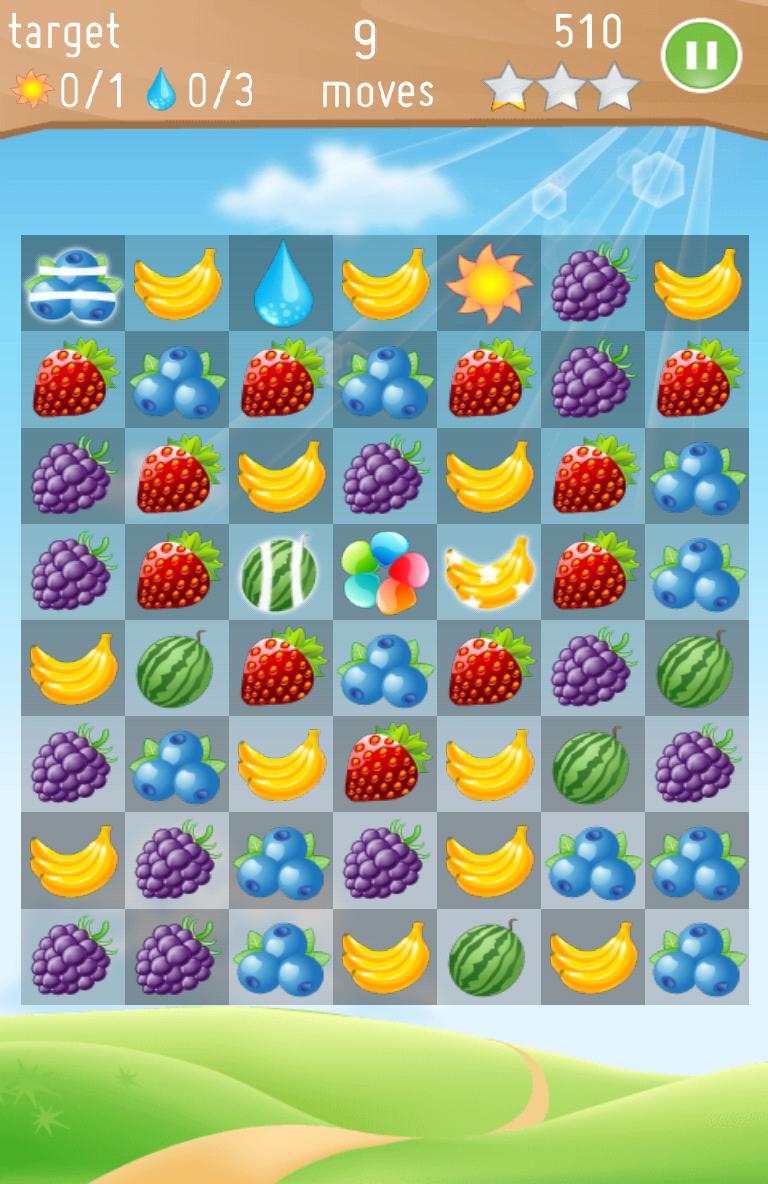Click the striped watermelon special tile
Viewport: 768px width, 1184px height.
click(279, 570)
